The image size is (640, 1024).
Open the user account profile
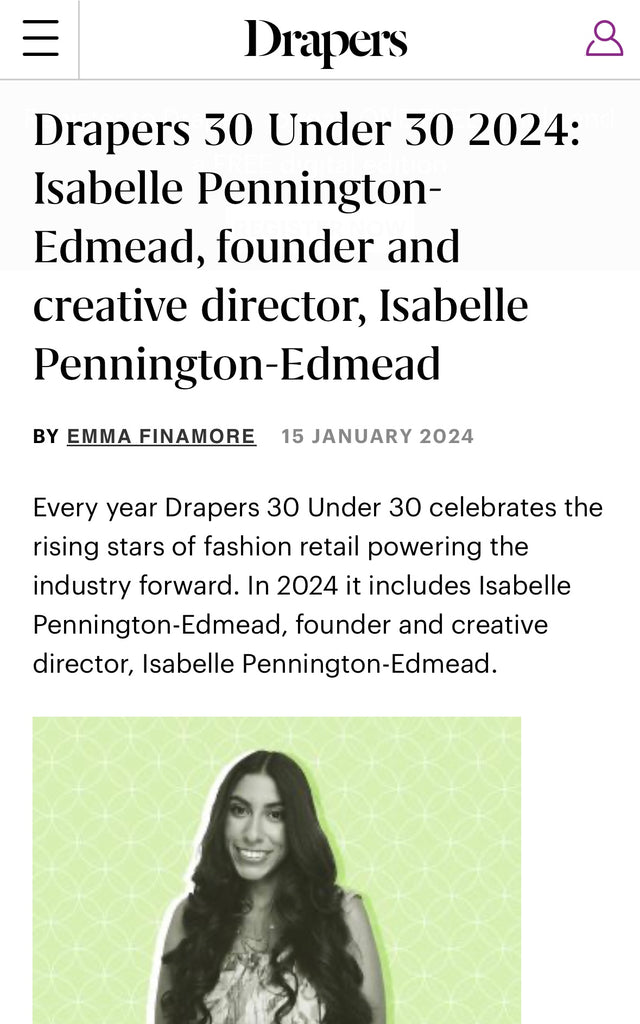point(604,39)
